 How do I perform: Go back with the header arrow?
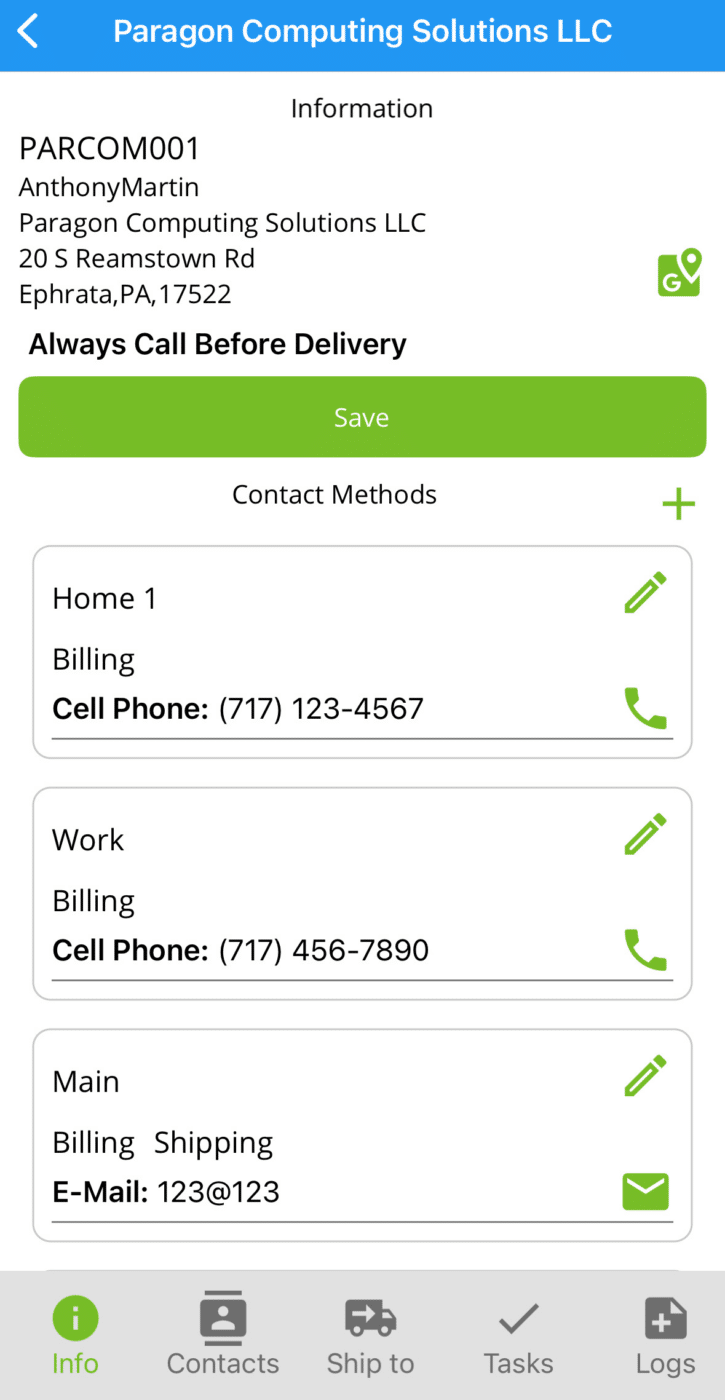click(x=28, y=31)
